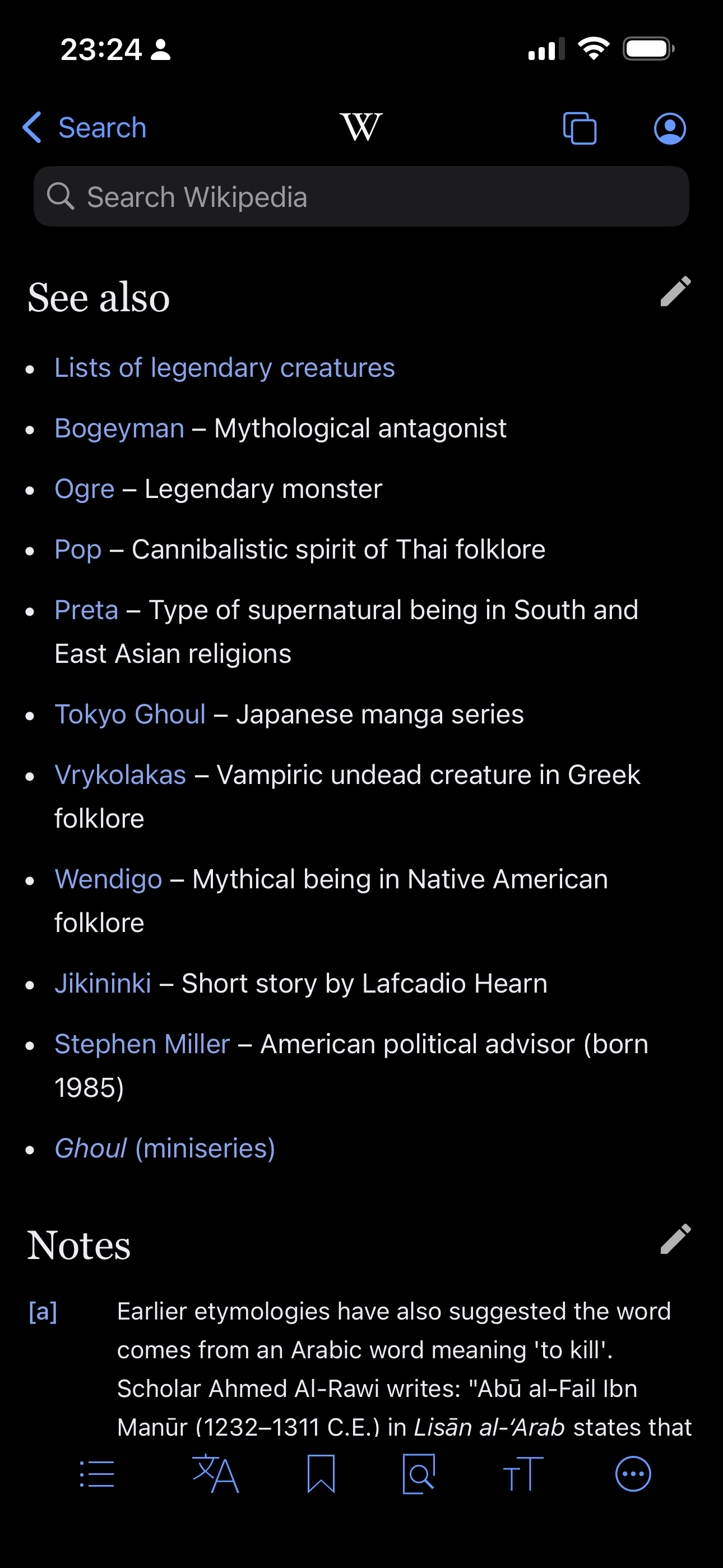This screenshot has height=1568, width=723.
Task: Edit the See also section
Action: click(675, 291)
